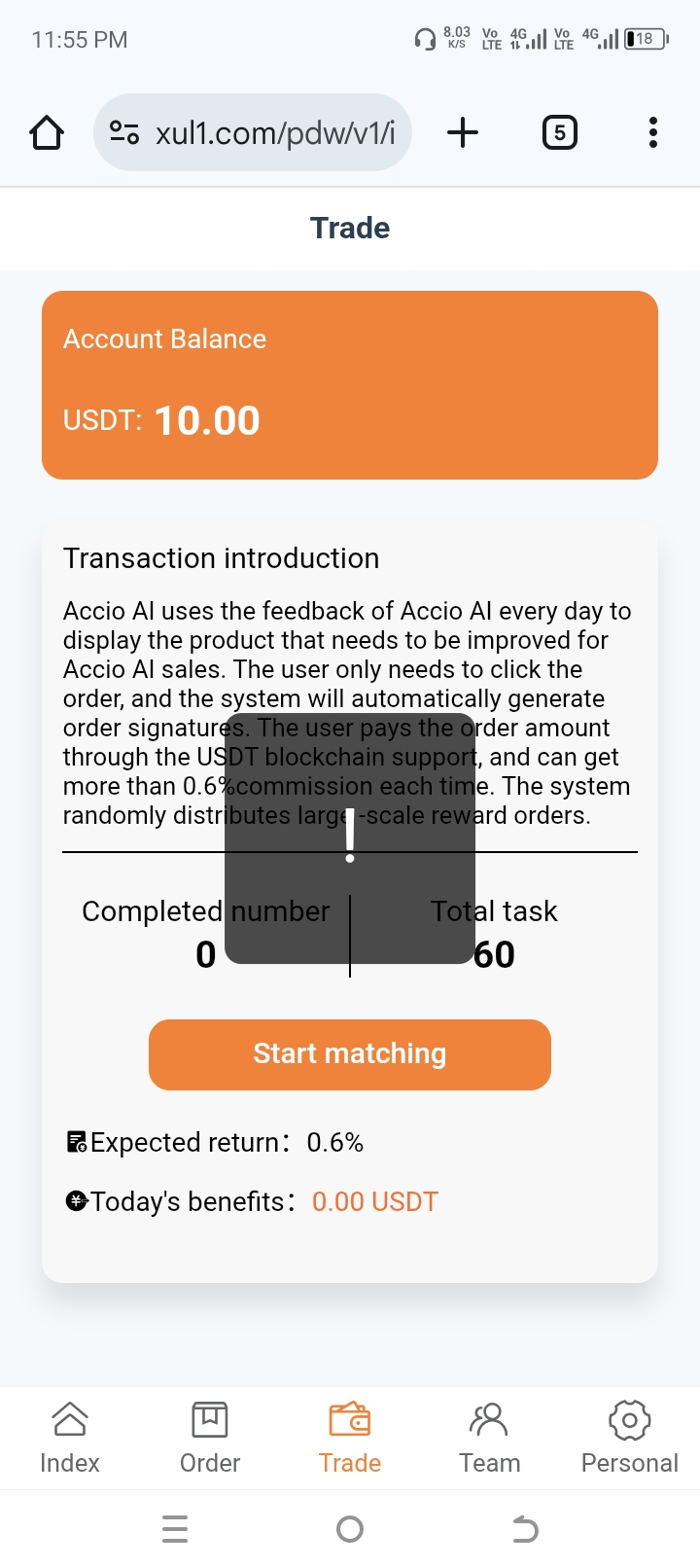The width and height of the screenshot is (700, 1568).
Task: Tap the system home button
Action: [x=350, y=1529]
